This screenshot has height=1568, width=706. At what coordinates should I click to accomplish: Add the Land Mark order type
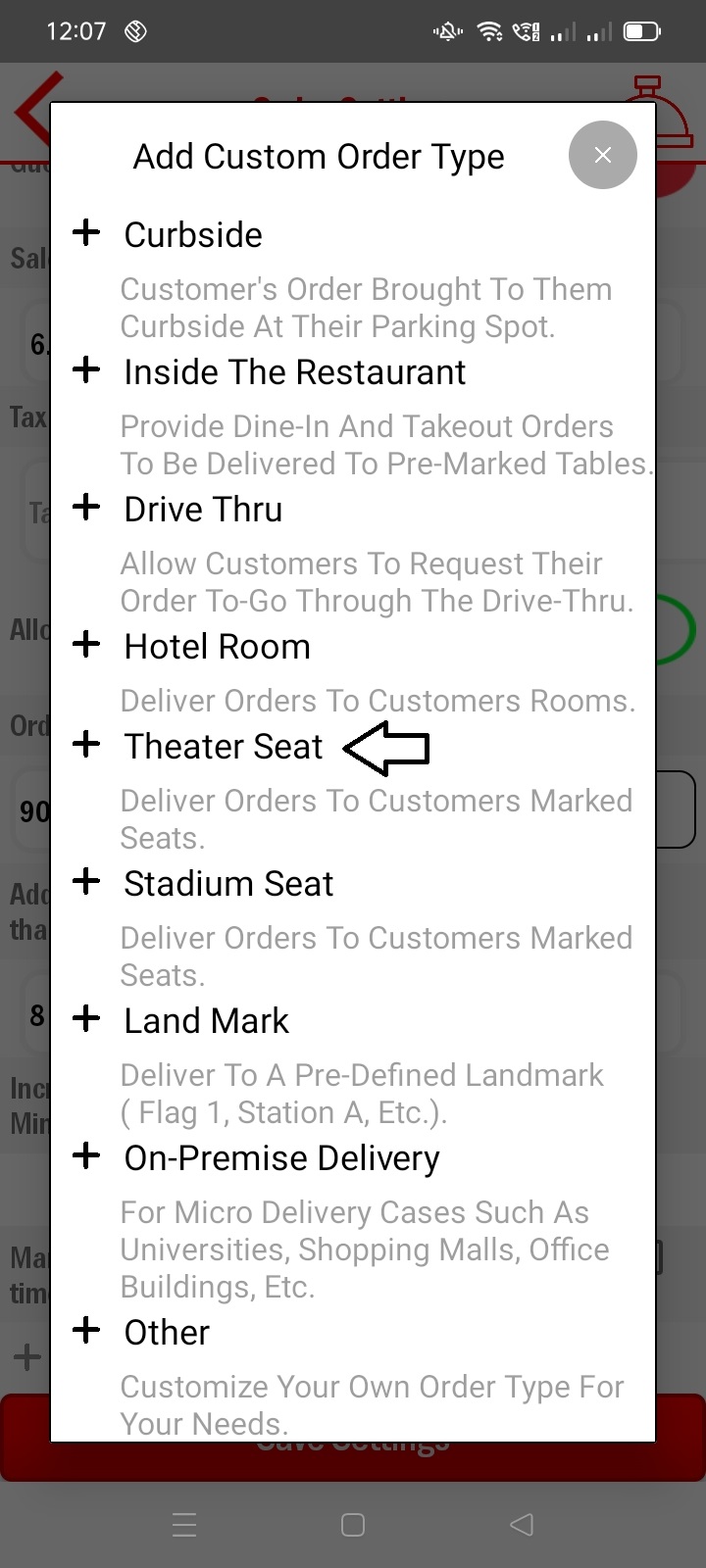pos(87,1019)
